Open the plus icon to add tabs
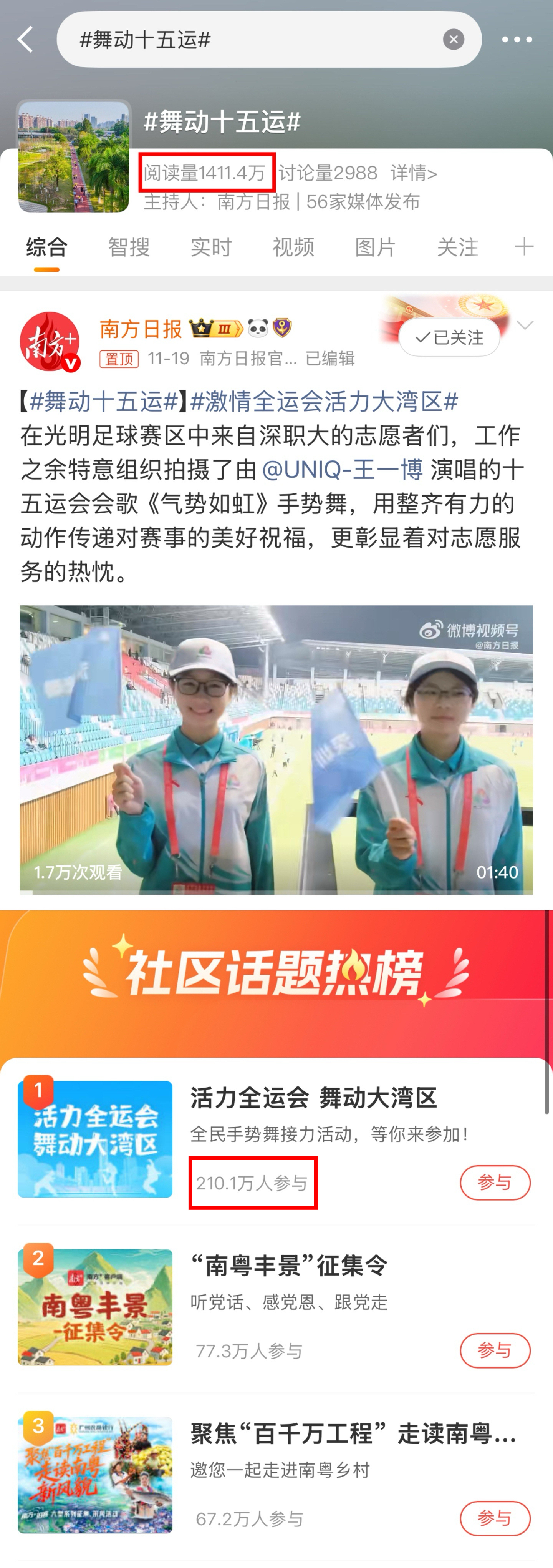Image resolution: width=553 pixels, height=1568 pixels. [524, 246]
